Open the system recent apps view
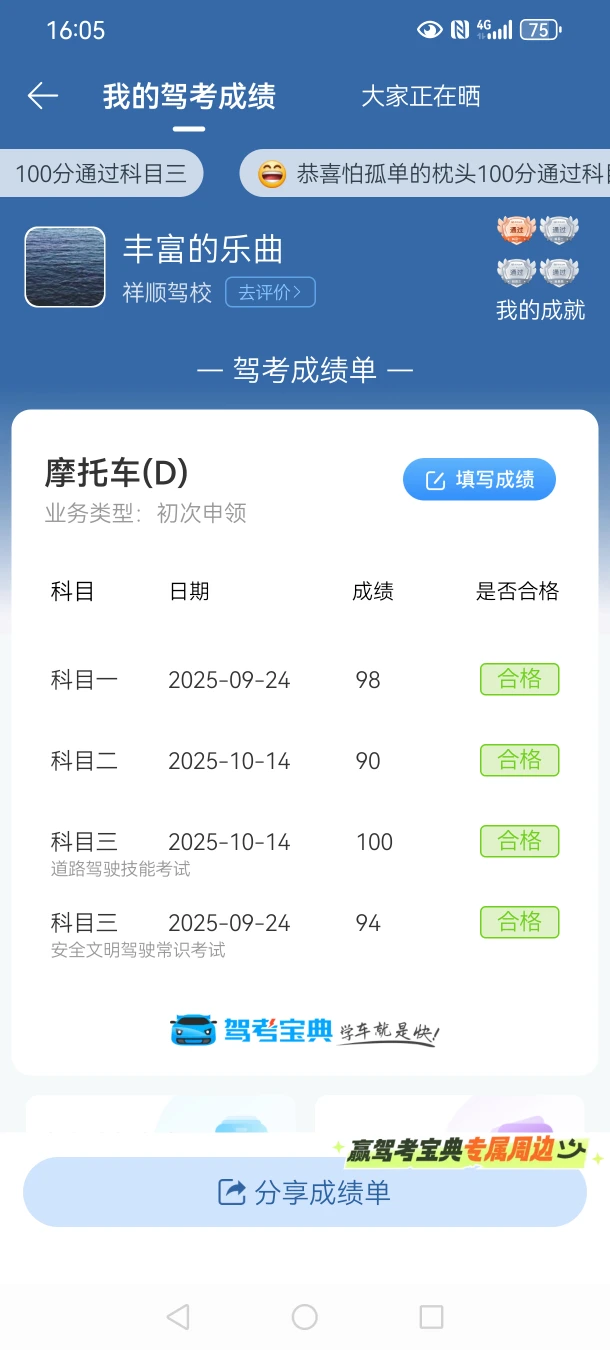The height and width of the screenshot is (1350, 610). point(431,1317)
